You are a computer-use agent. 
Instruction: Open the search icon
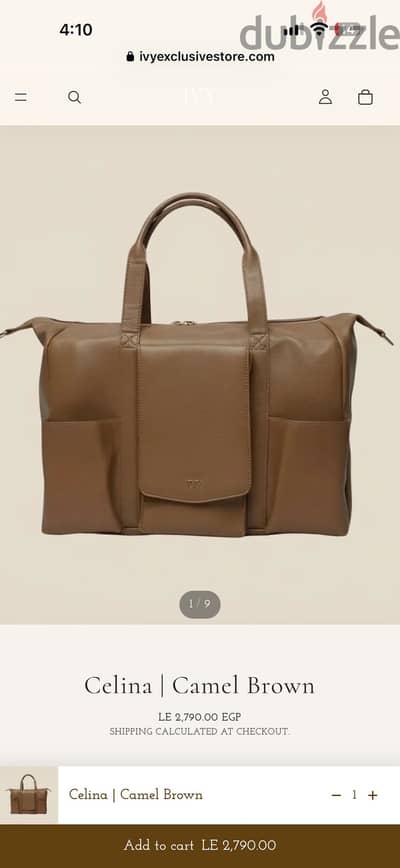tap(74, 97)
